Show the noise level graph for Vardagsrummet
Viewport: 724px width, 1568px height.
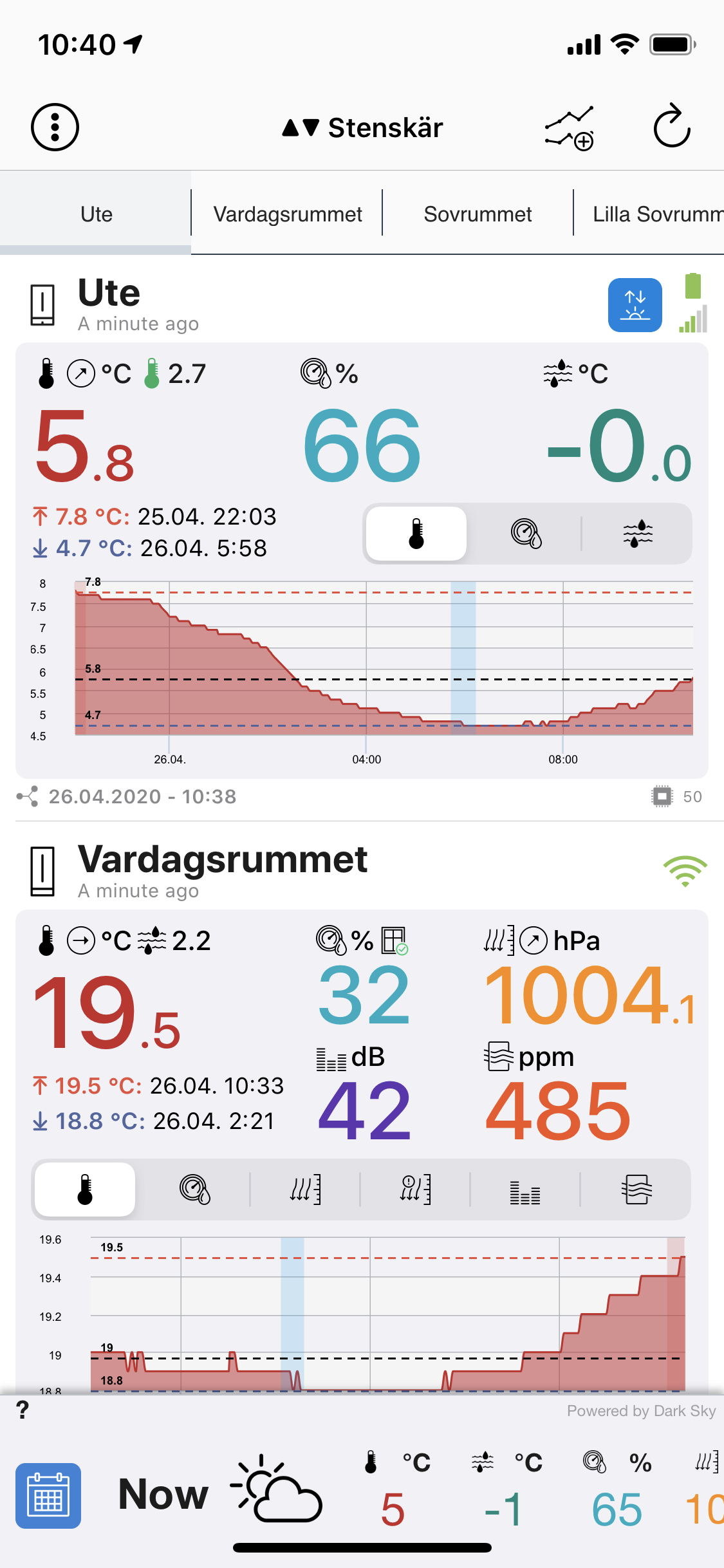(x=525, y=1189)
